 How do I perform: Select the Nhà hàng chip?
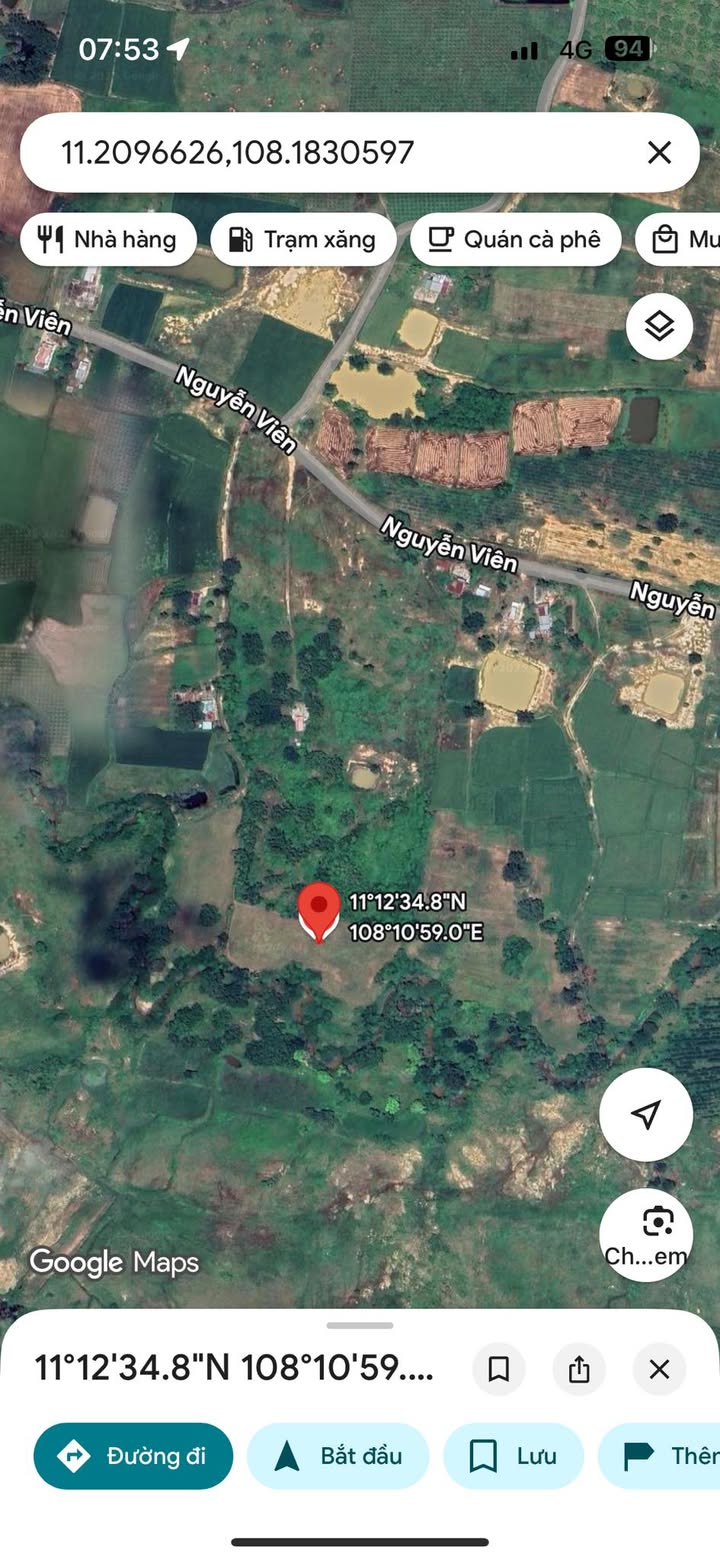click(x=108, y=240)
